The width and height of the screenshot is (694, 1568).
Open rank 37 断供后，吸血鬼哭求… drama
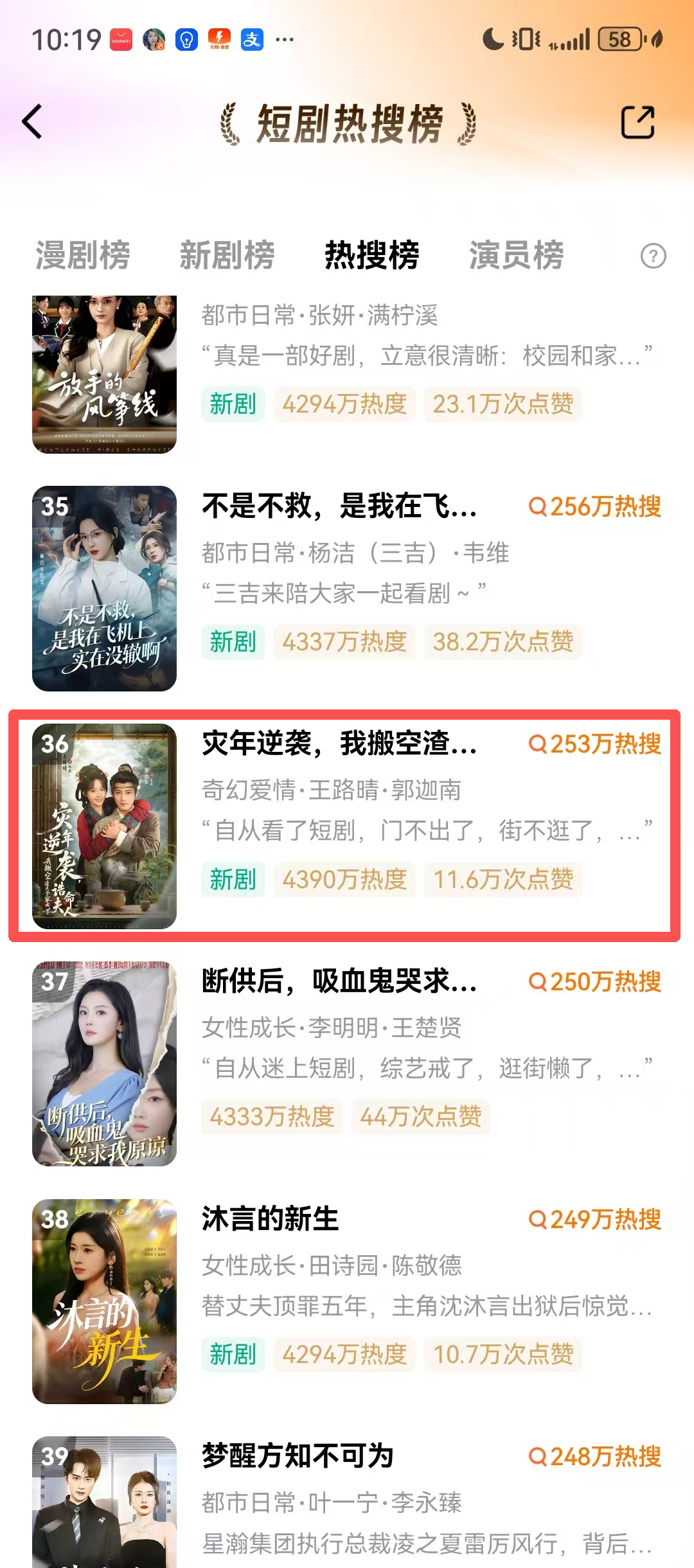(347, 1064)
